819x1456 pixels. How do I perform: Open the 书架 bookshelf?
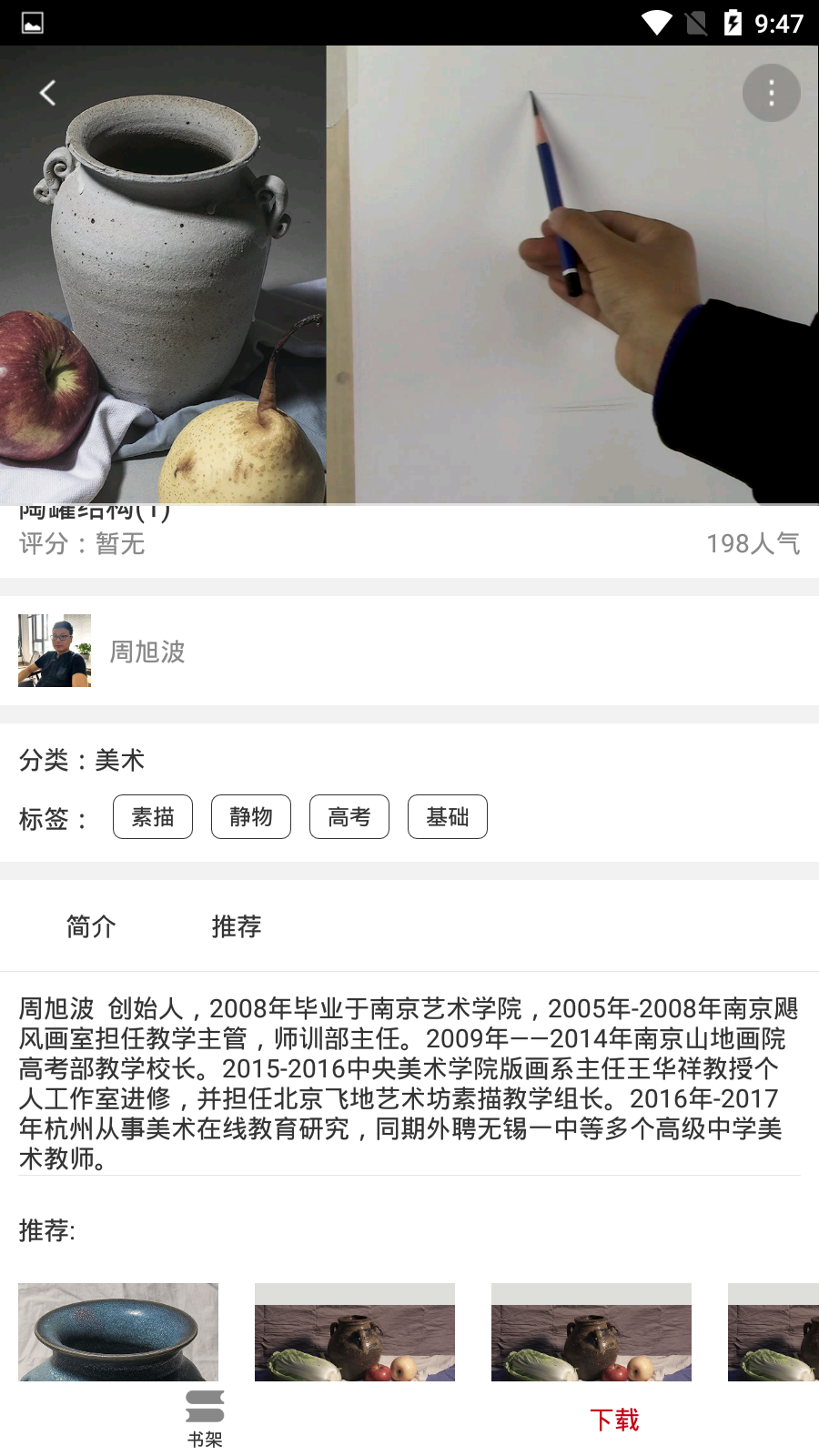click(x=205, y=1419)
